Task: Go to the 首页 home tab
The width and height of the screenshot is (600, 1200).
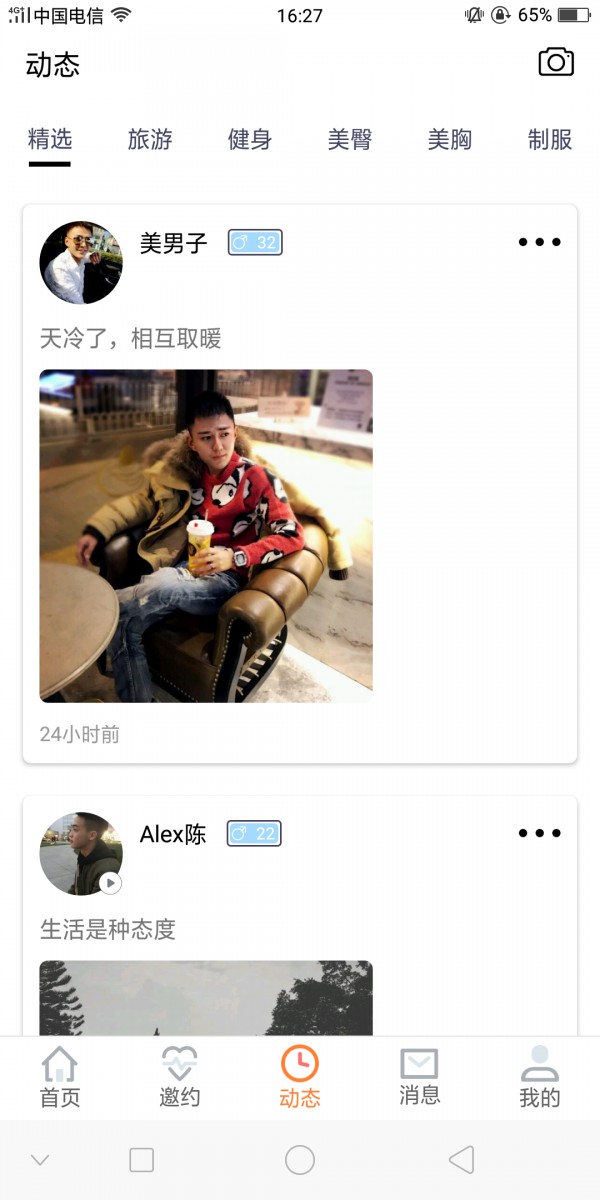Action: [60, 1077]
